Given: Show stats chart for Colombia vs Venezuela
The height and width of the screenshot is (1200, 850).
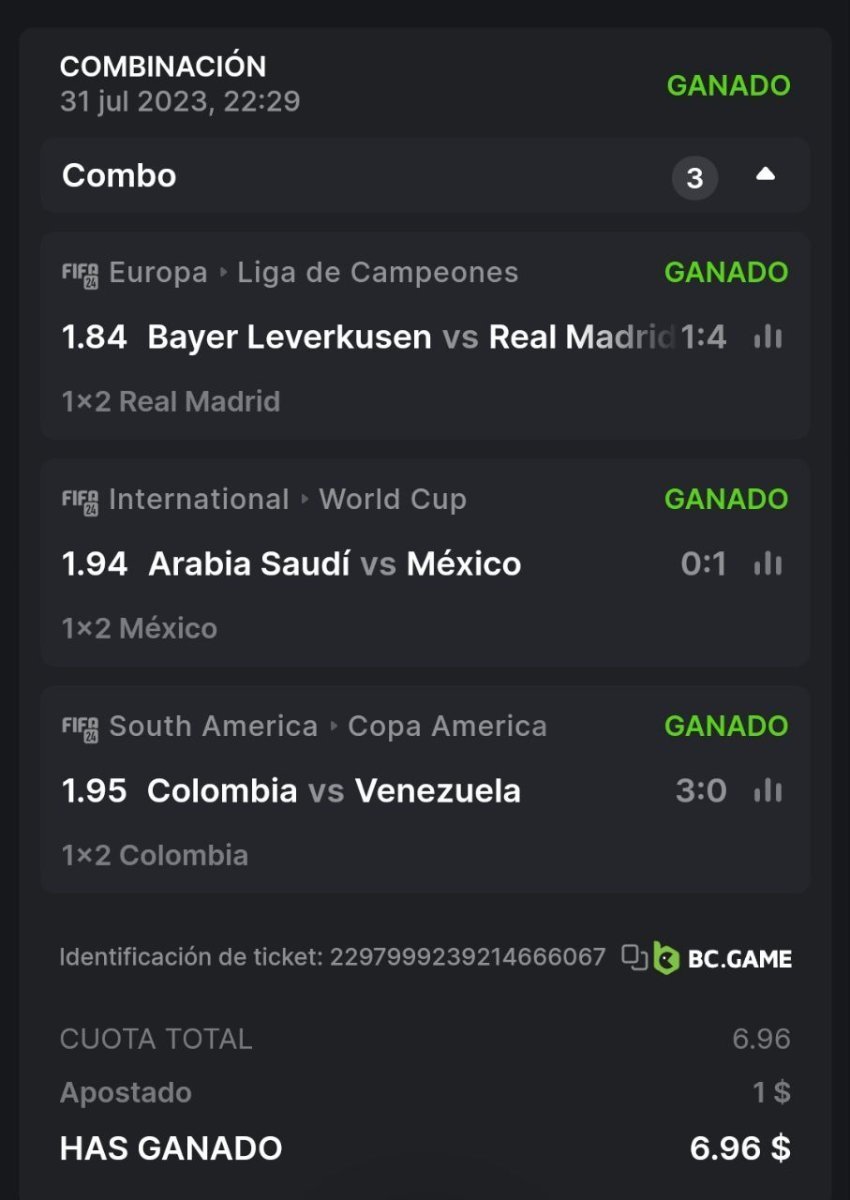Looking at the screenshot, I should click(x=768, y=791).
